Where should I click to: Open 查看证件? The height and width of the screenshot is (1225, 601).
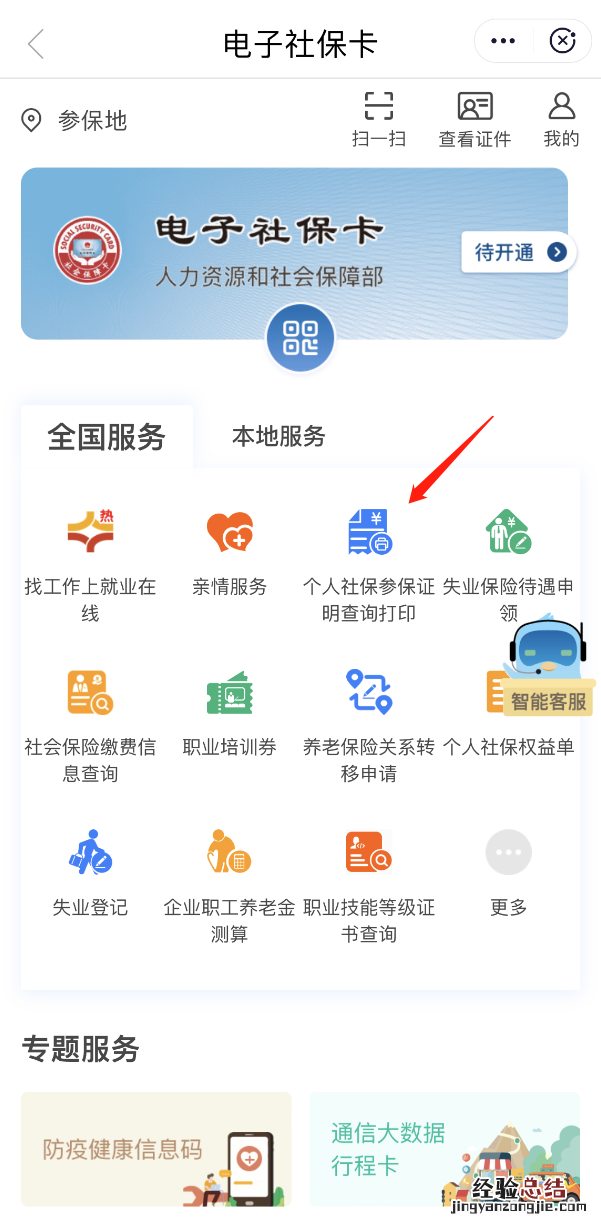click(475, 119)
